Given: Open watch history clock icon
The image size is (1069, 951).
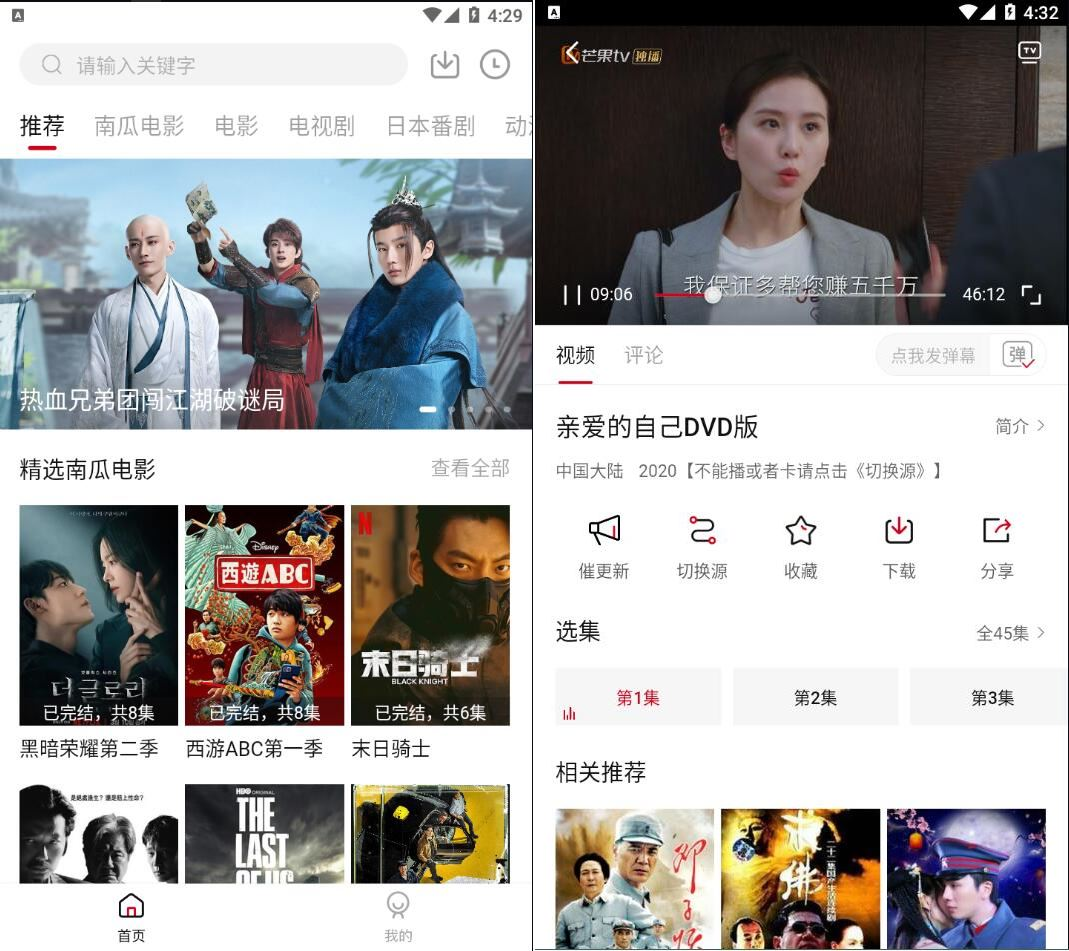Looking at the screenshot, I should pos(494,65).
